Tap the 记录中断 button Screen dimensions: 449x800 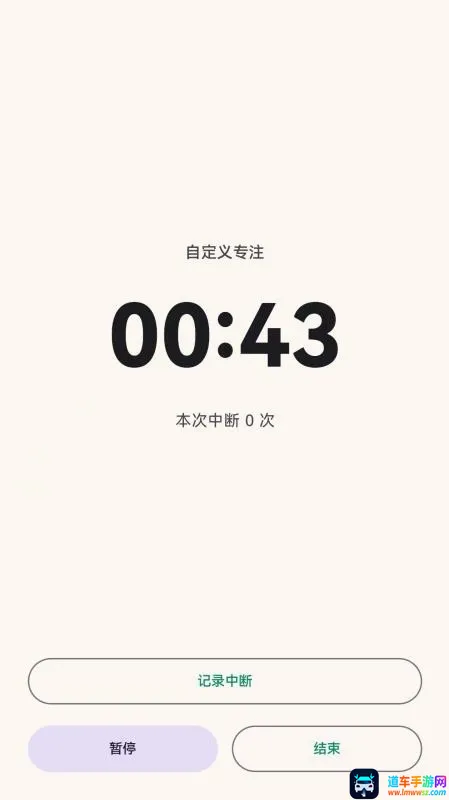224,681
